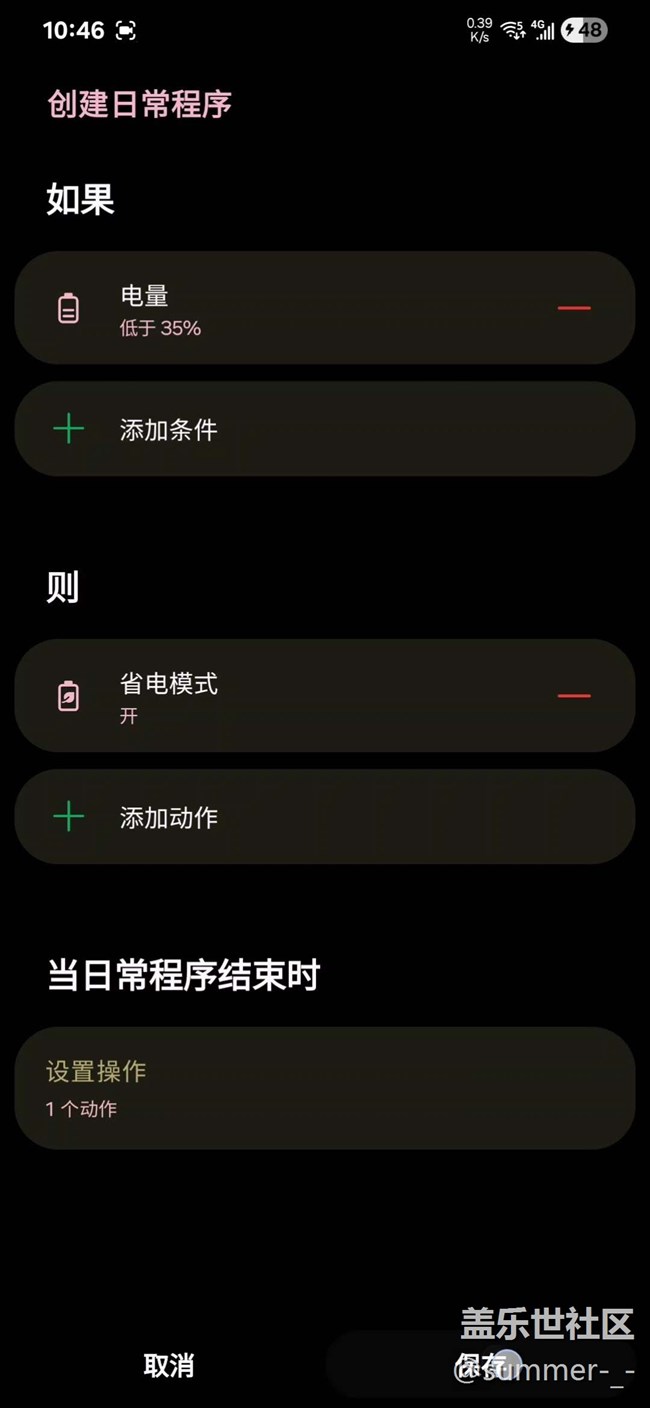Remove the 电量 condition with its minus icon
Image resolution: width=650 pixels, height=1408 pixels.
(x=574, y=308)
